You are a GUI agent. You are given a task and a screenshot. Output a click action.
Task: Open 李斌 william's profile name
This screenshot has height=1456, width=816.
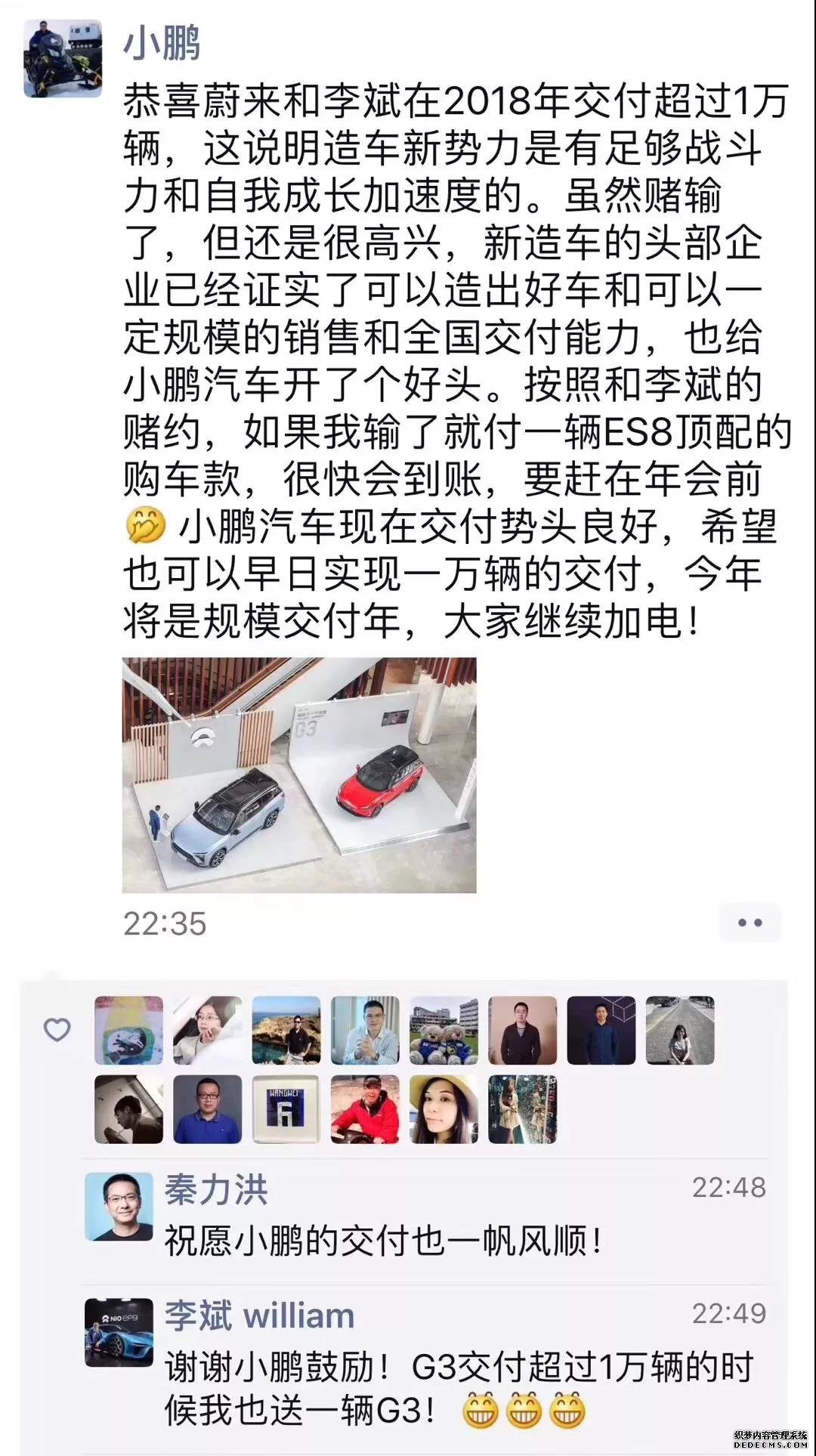[x=259, y=1315]
